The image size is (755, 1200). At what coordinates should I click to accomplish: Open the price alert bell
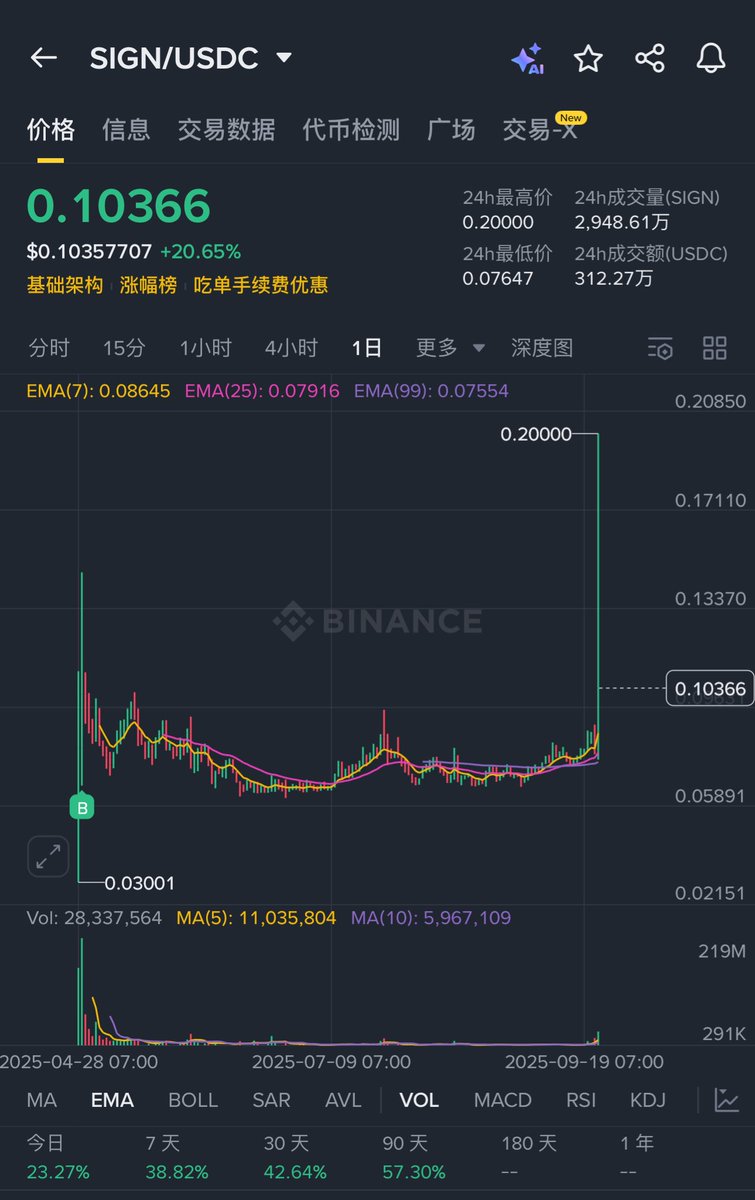point(710,58)
